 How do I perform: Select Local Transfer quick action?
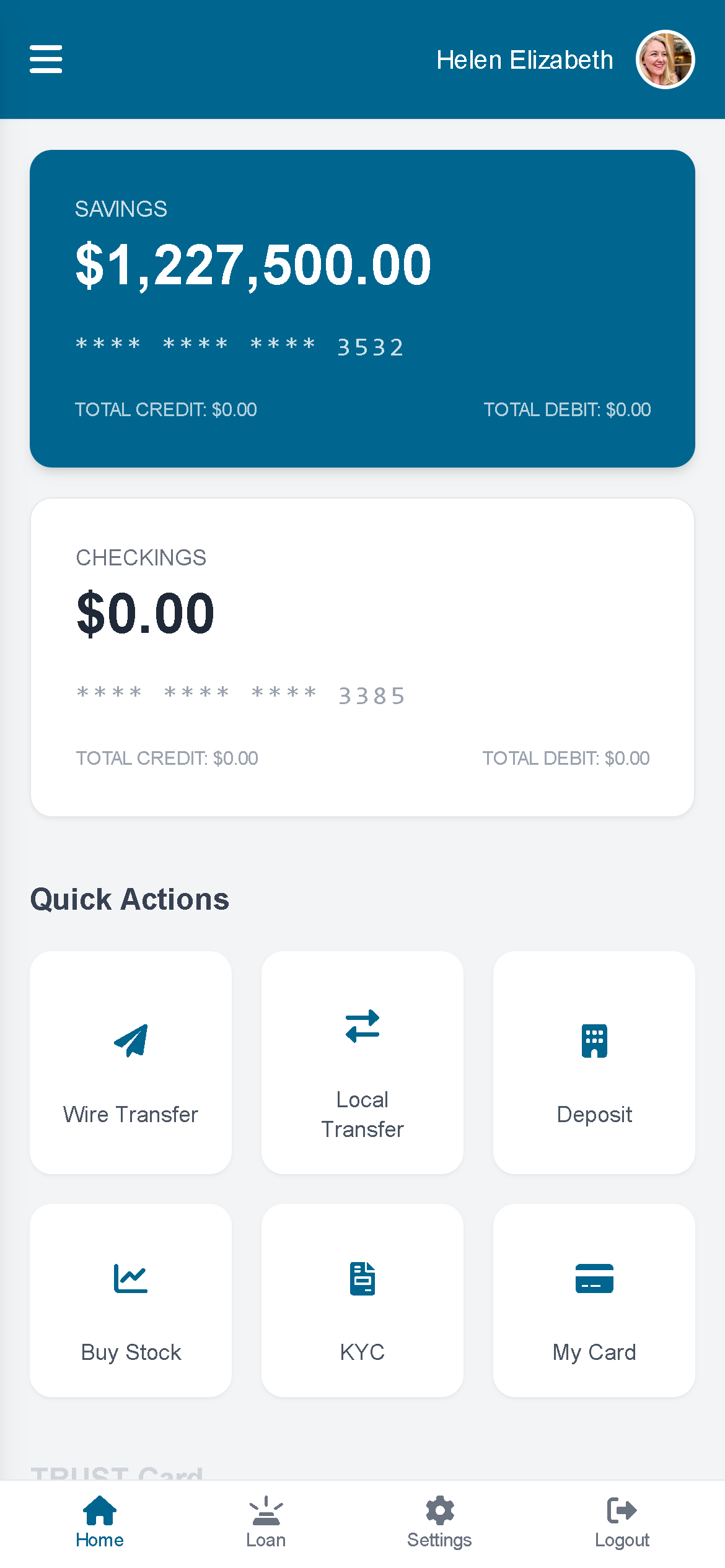(x=362, y=1062)
